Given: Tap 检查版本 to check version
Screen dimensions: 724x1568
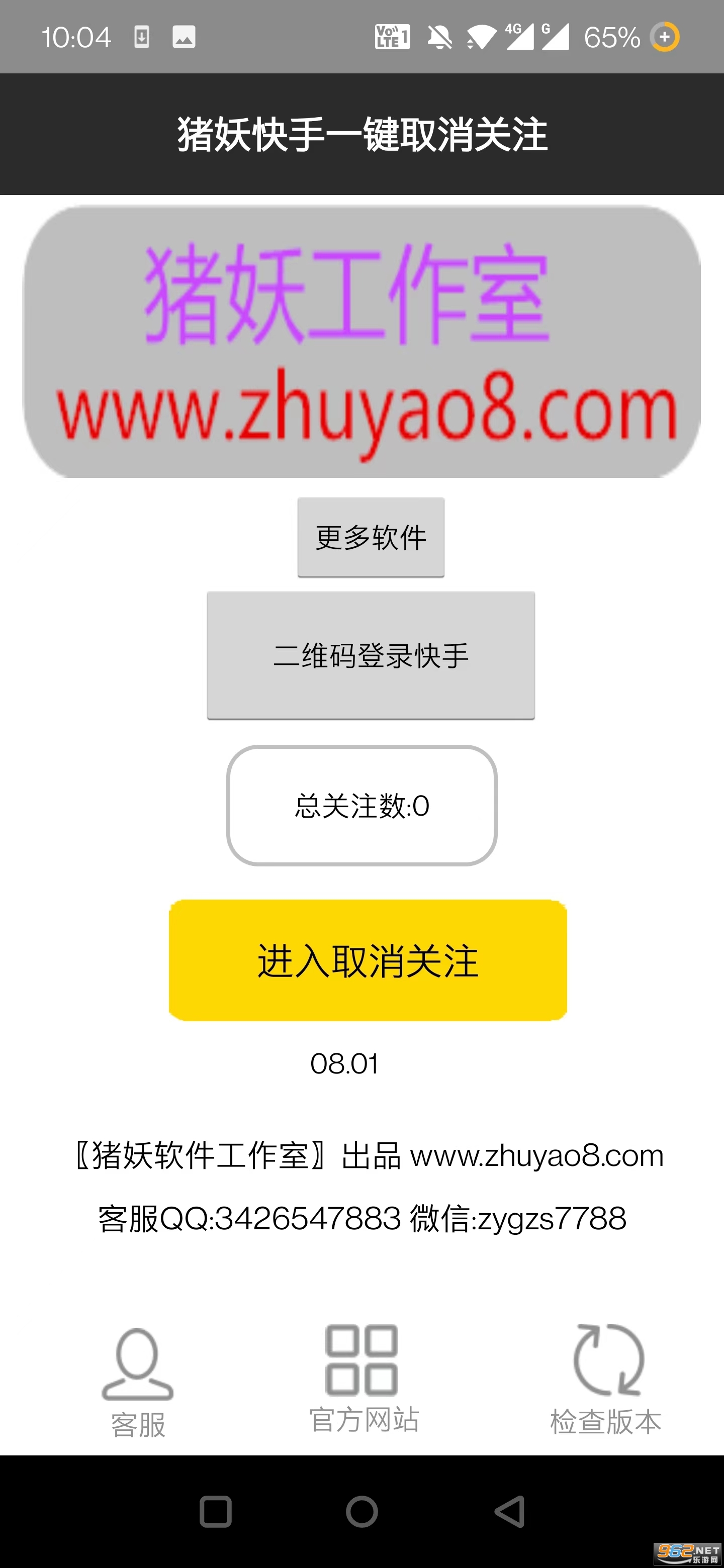Looking at the screenshot, I should point(606,1380).
